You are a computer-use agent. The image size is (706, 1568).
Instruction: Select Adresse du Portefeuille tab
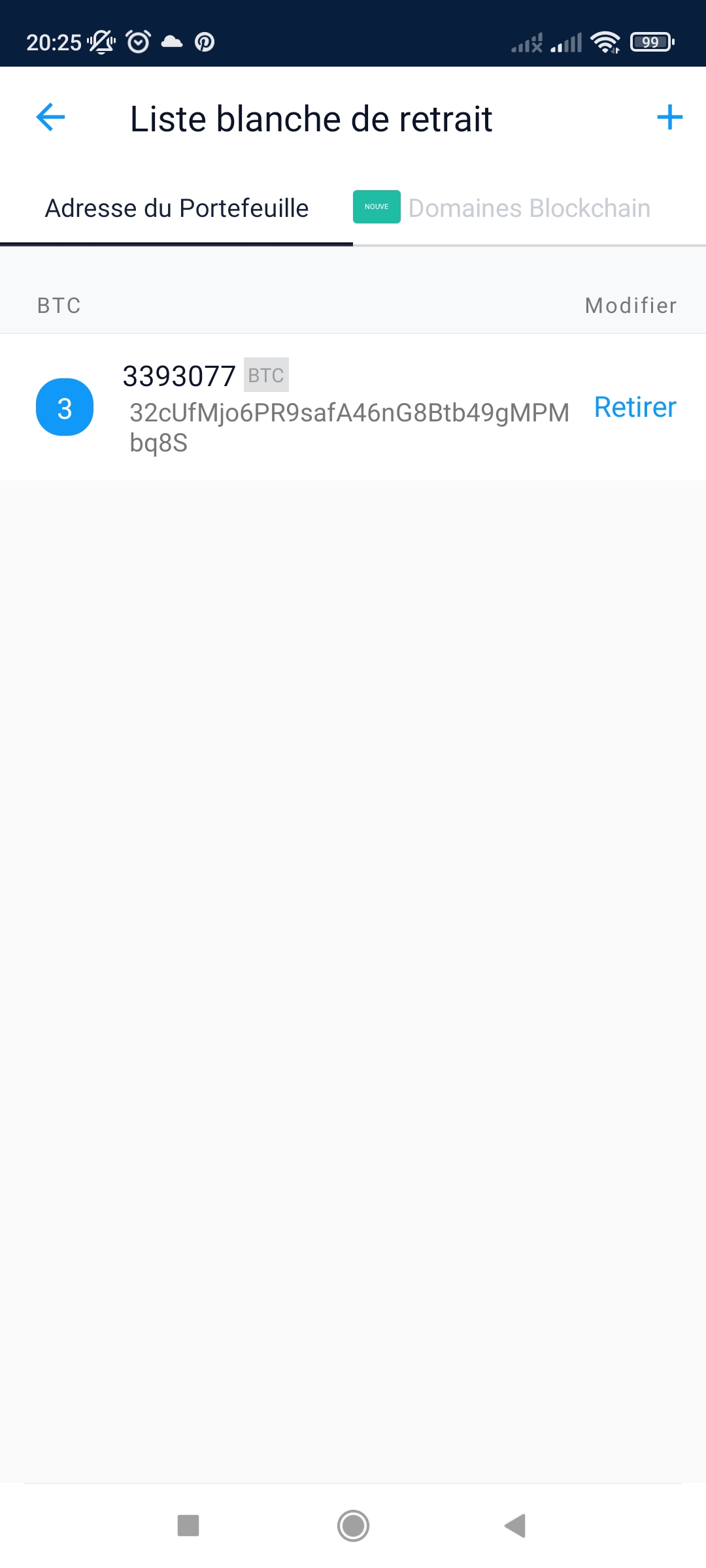[176, 208]
